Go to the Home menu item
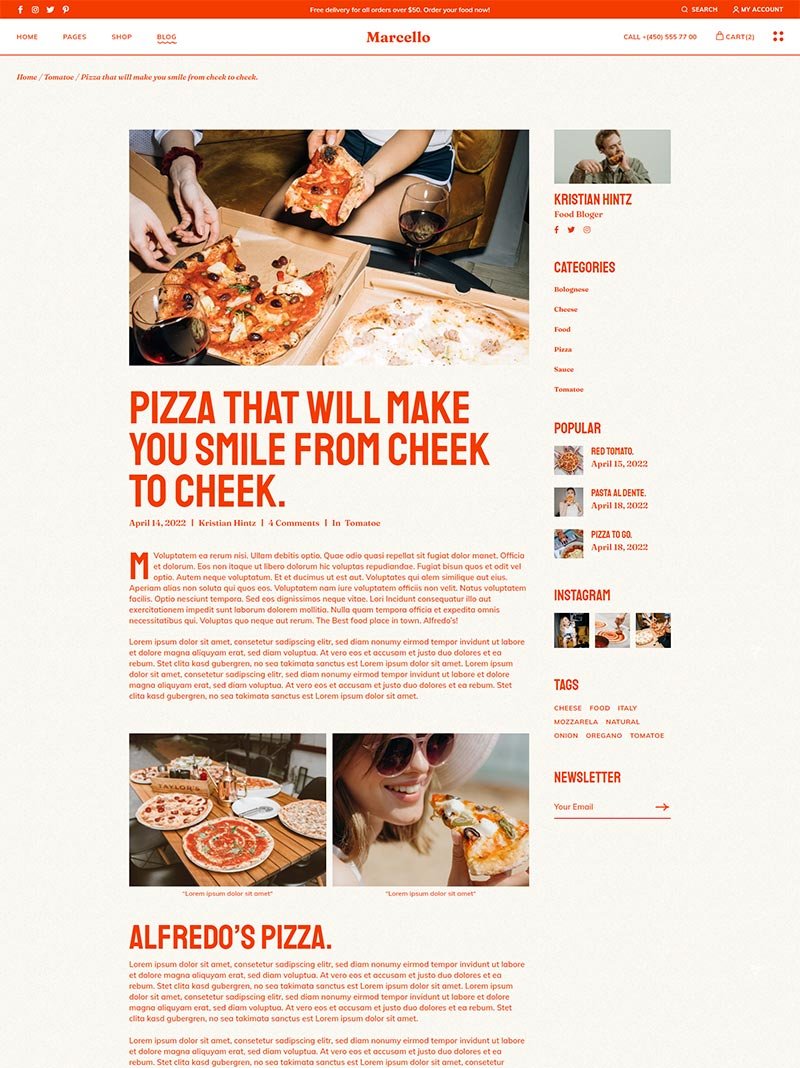The width and height of the screenshot is (800, 1068). coord(27,37)
